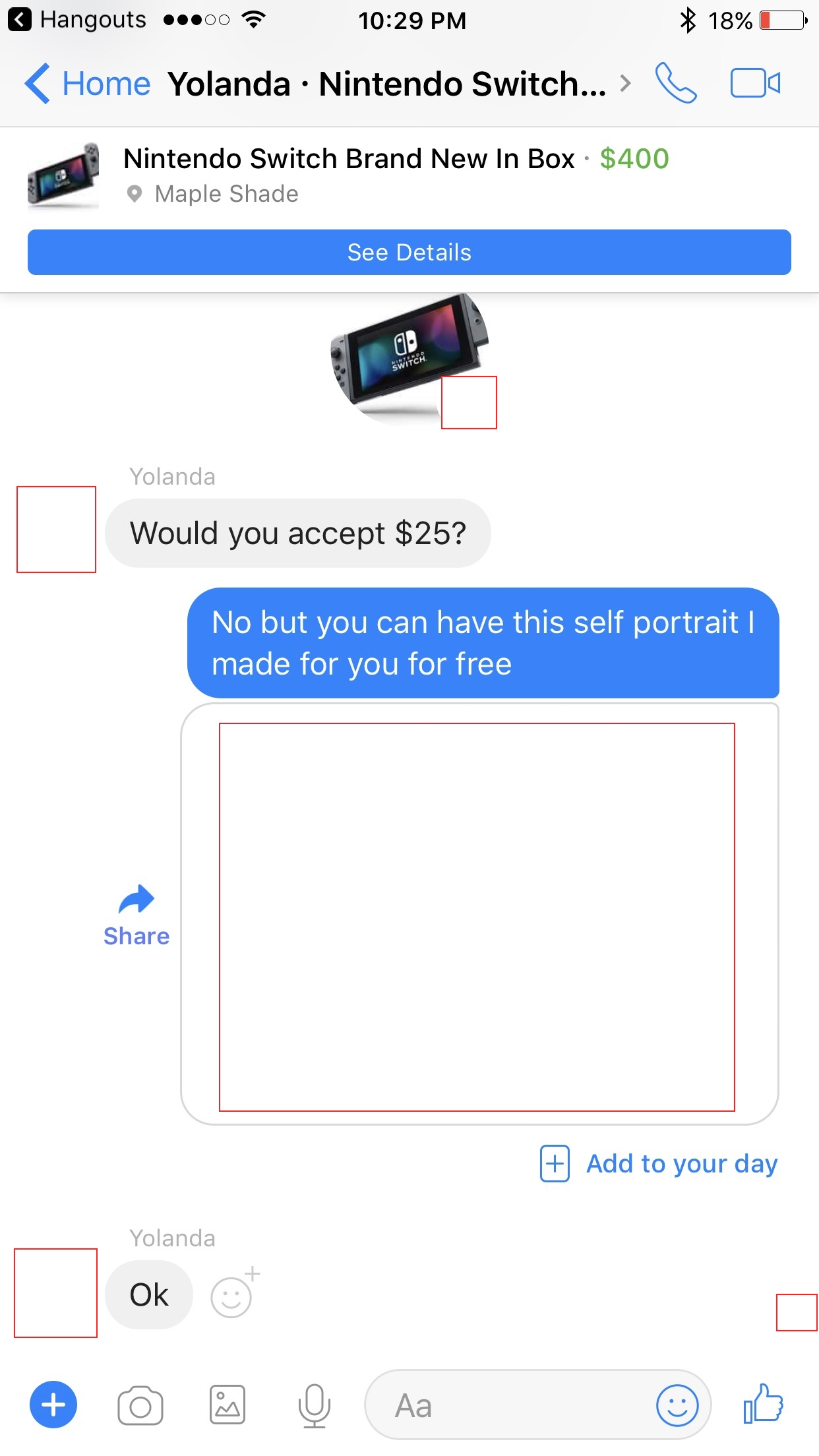The image size is (819, 1456).
Task: Start a voice call with Yolanda
Action: [x=675, y=83]
